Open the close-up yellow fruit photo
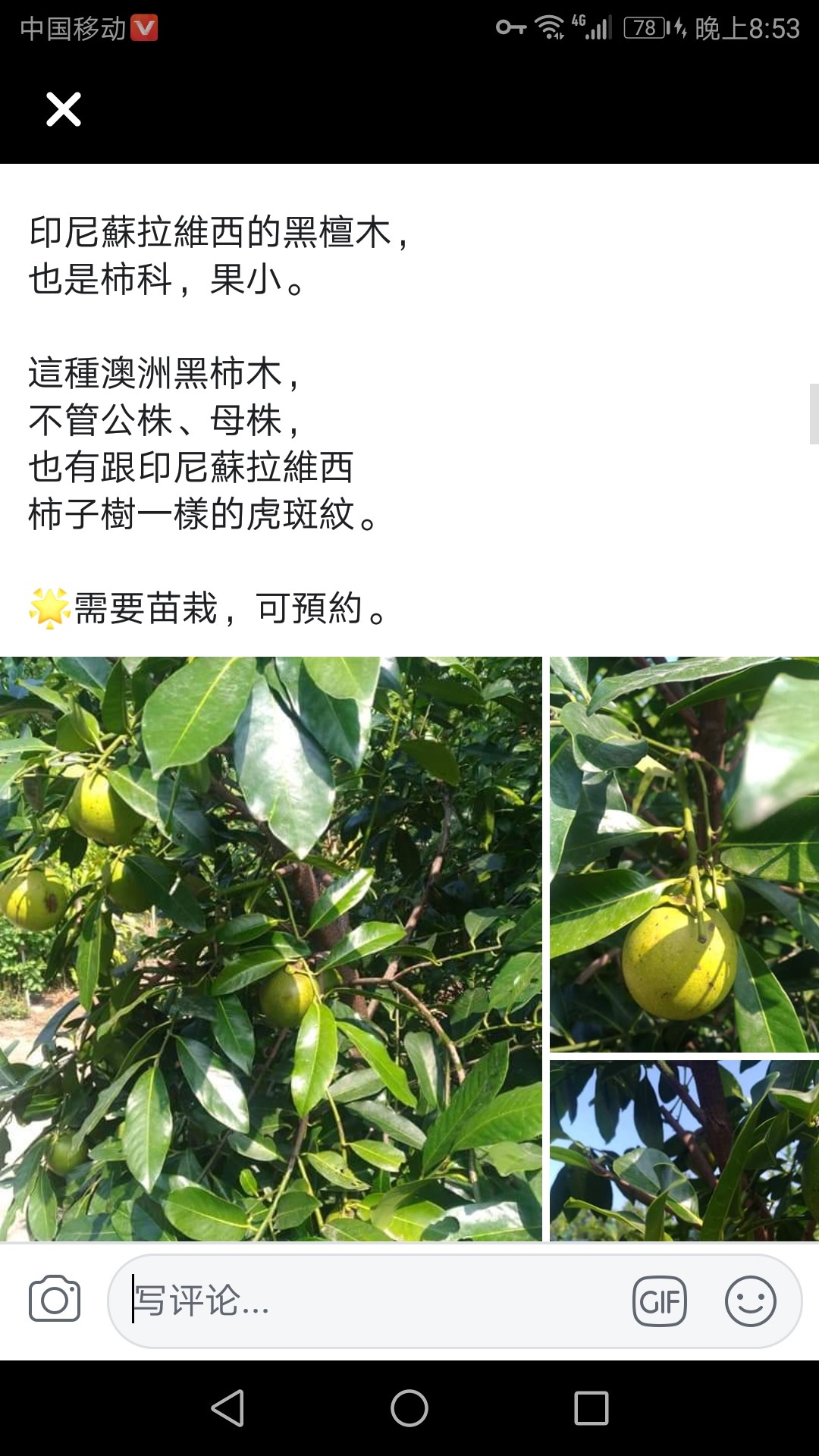Viewport: 819px width, 1456px height. 684,854
